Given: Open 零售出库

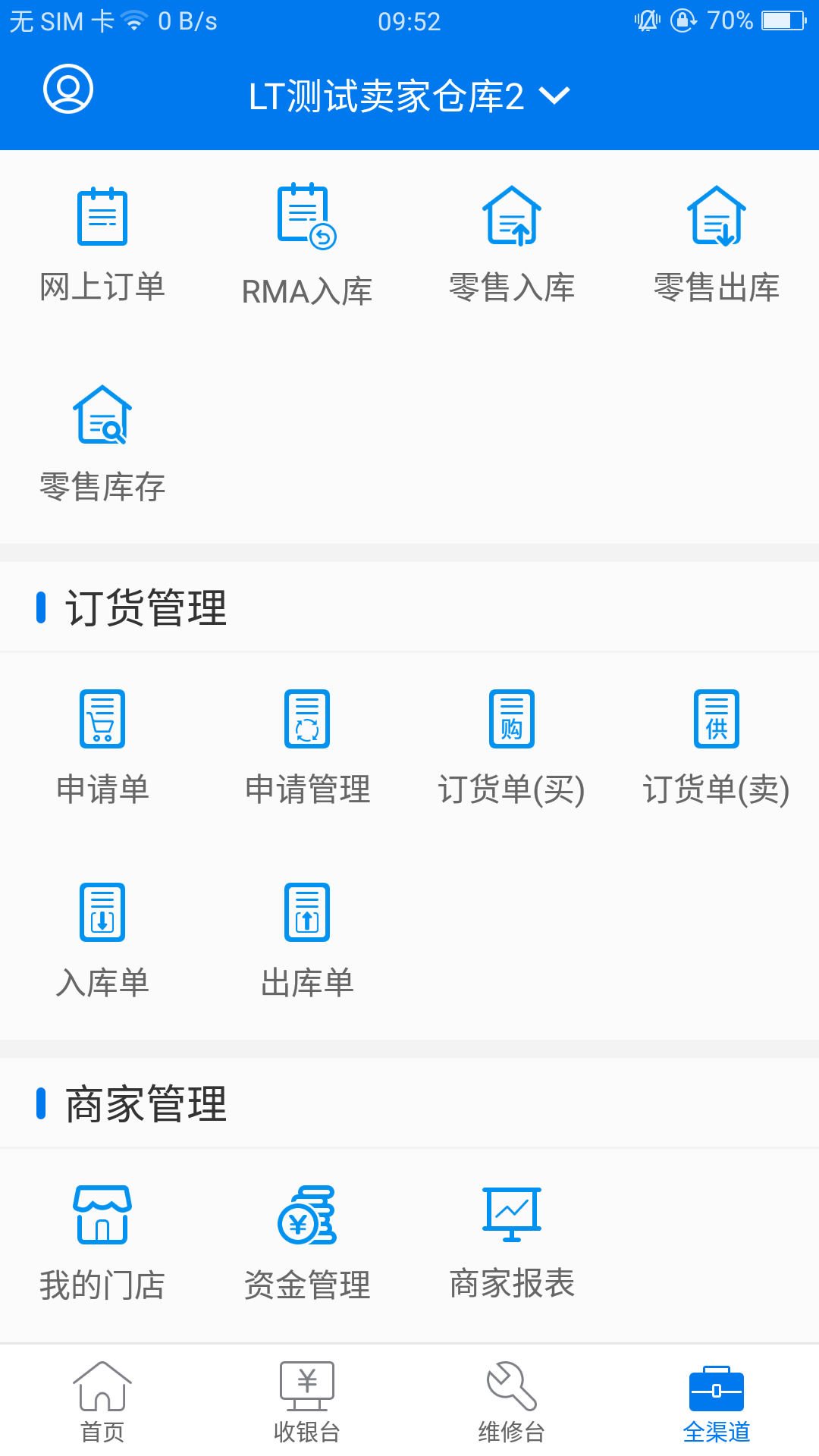Looking at the screenshot, I should [717, 244].
